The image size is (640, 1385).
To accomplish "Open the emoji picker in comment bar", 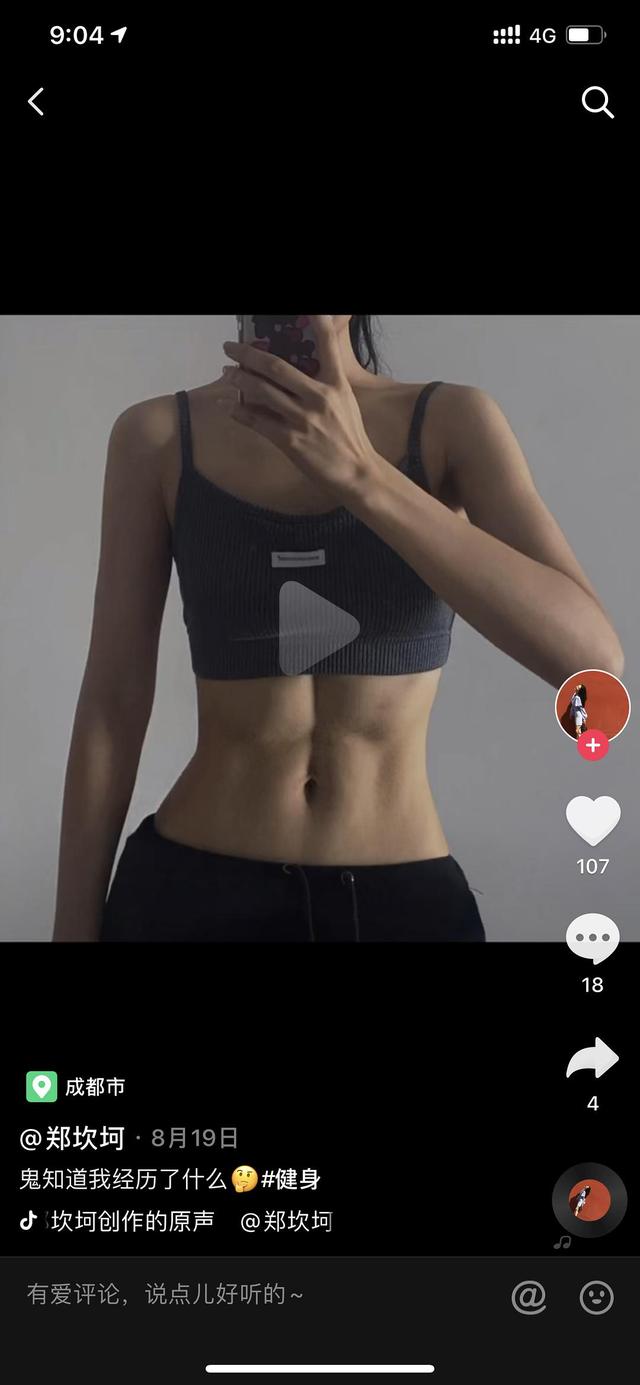I will pos(597,1297).
